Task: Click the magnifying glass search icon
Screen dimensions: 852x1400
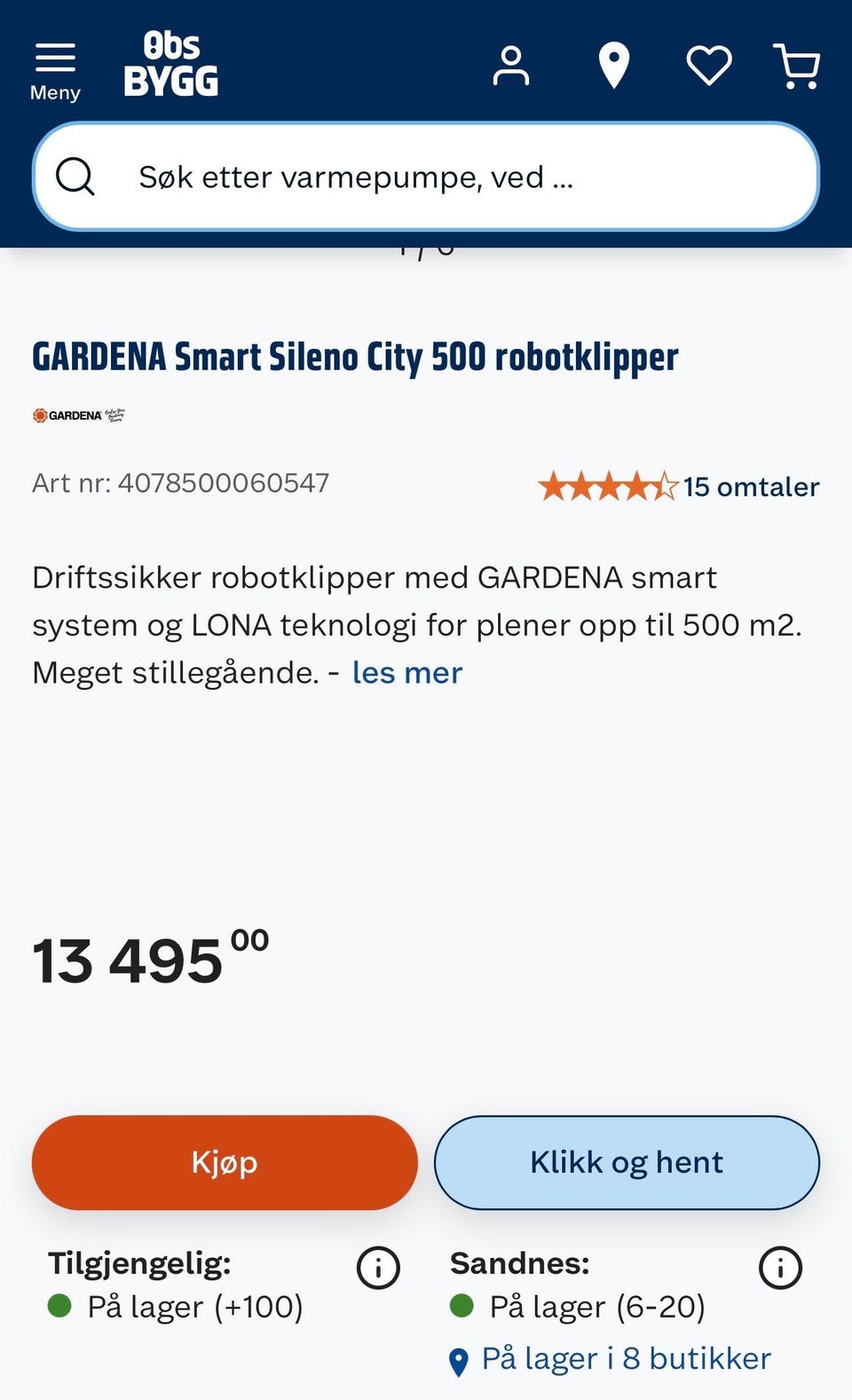Action: (x=77, y=176)
